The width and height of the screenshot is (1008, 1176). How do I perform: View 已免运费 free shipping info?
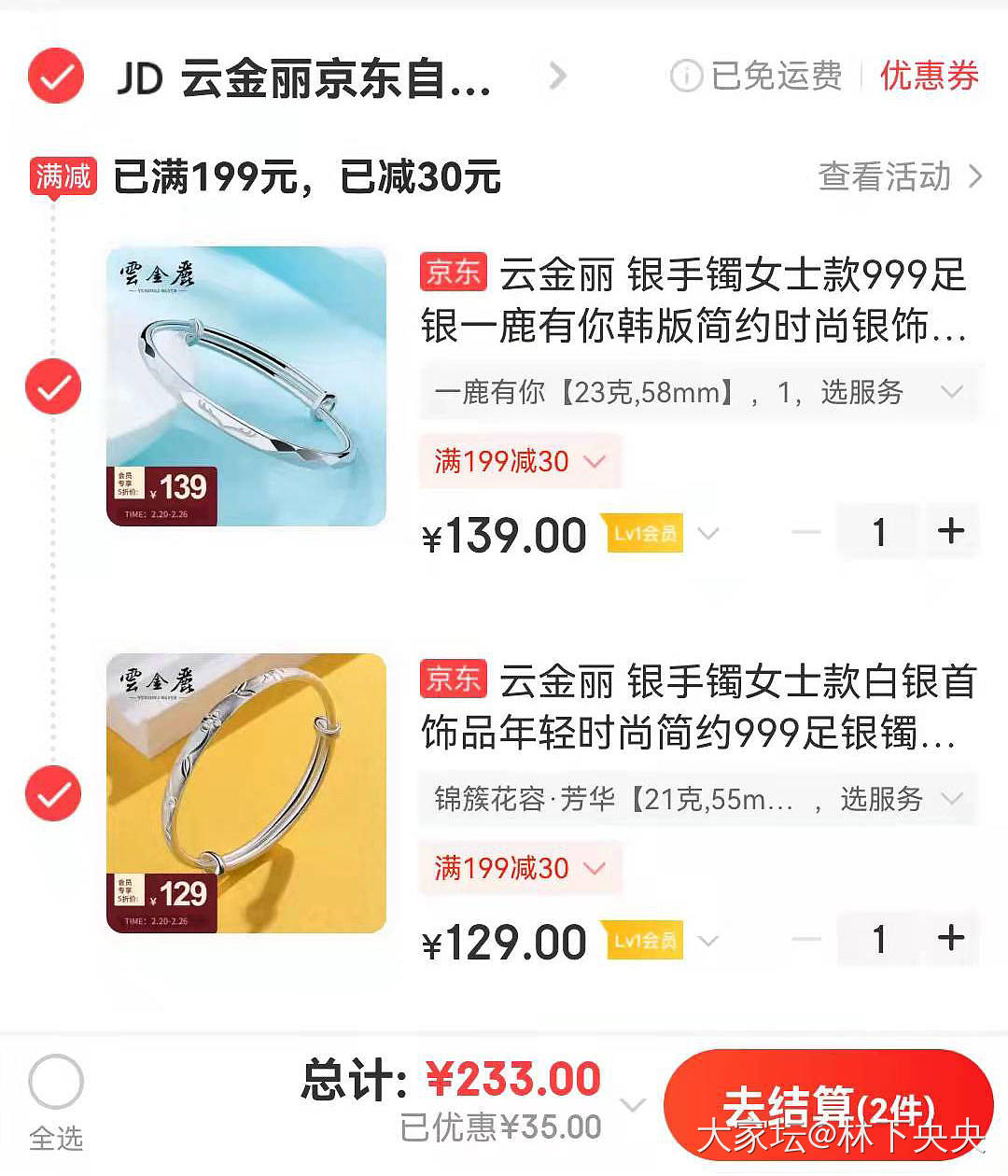(x=758, y=76)
